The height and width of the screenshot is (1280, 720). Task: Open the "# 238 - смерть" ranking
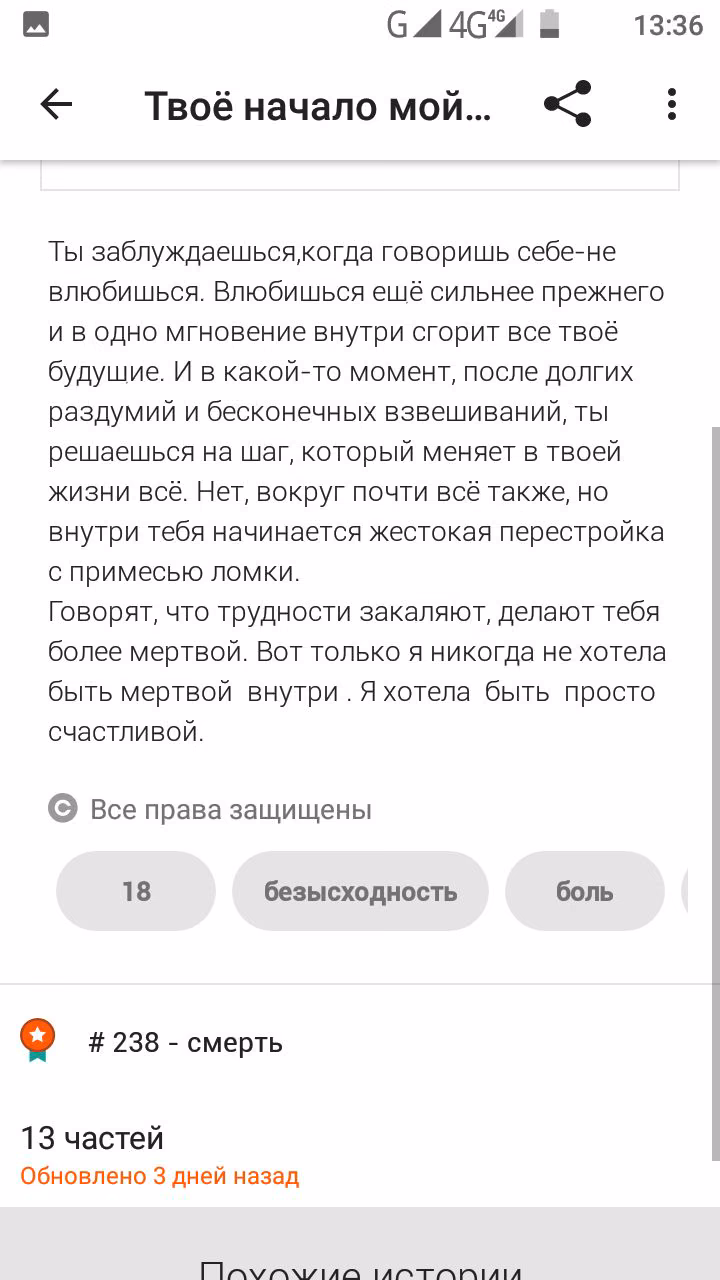[186, 1042]
